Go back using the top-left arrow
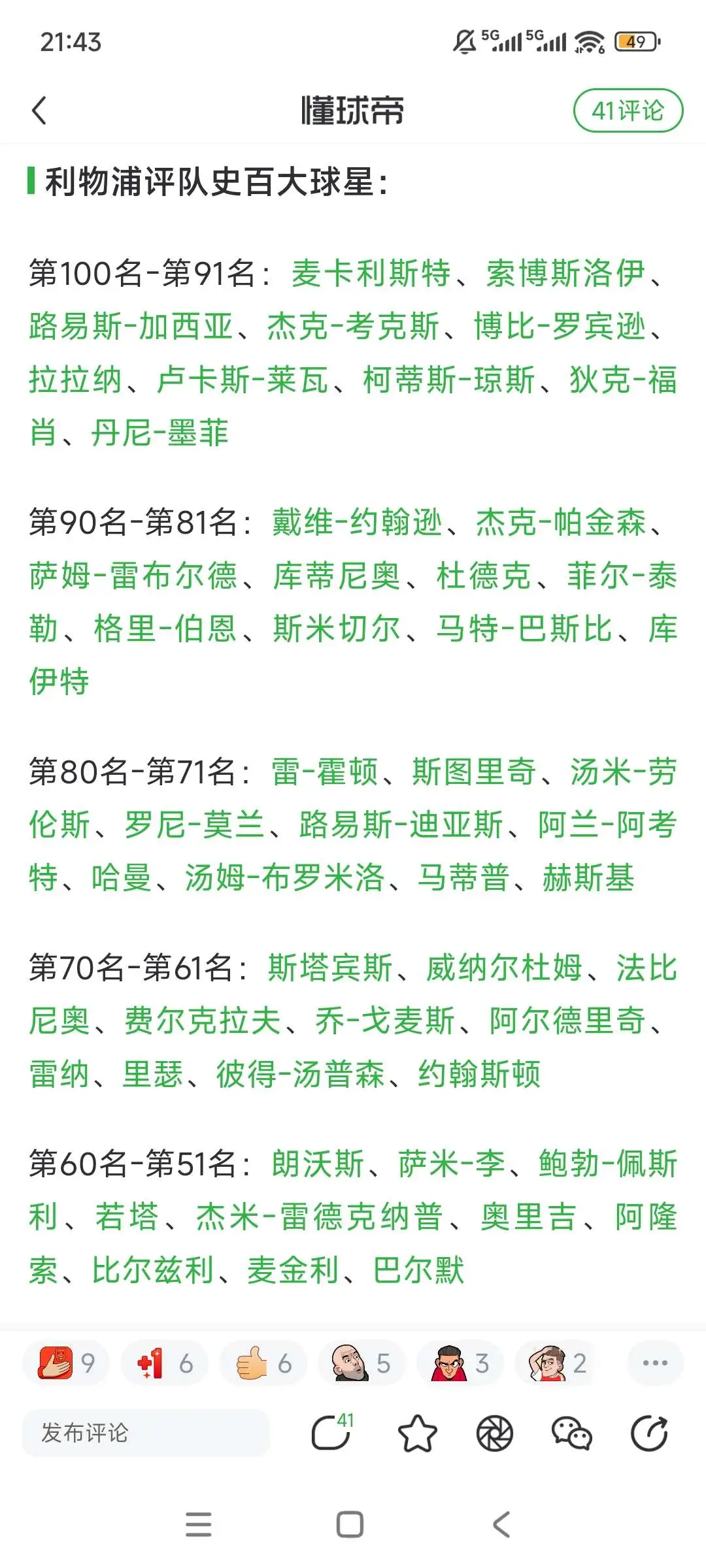 pyautogui.click(x=39, y=110)
